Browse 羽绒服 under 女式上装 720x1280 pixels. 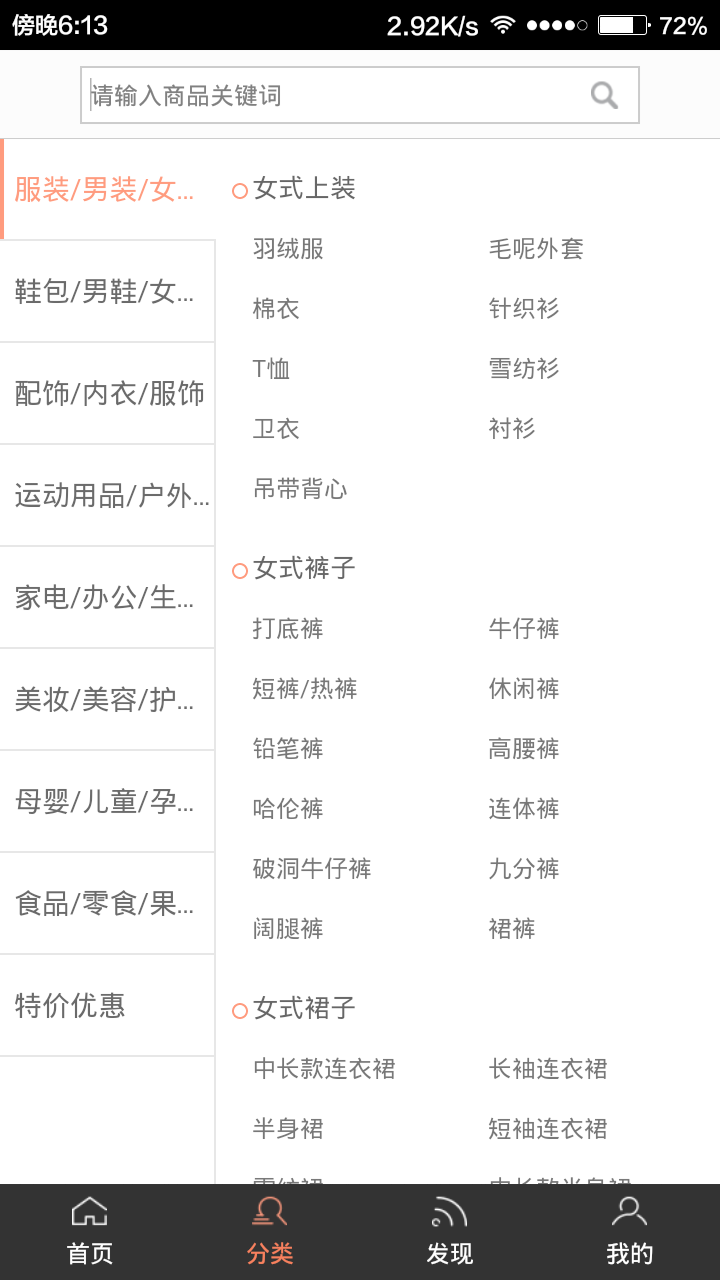pos(288,249)
